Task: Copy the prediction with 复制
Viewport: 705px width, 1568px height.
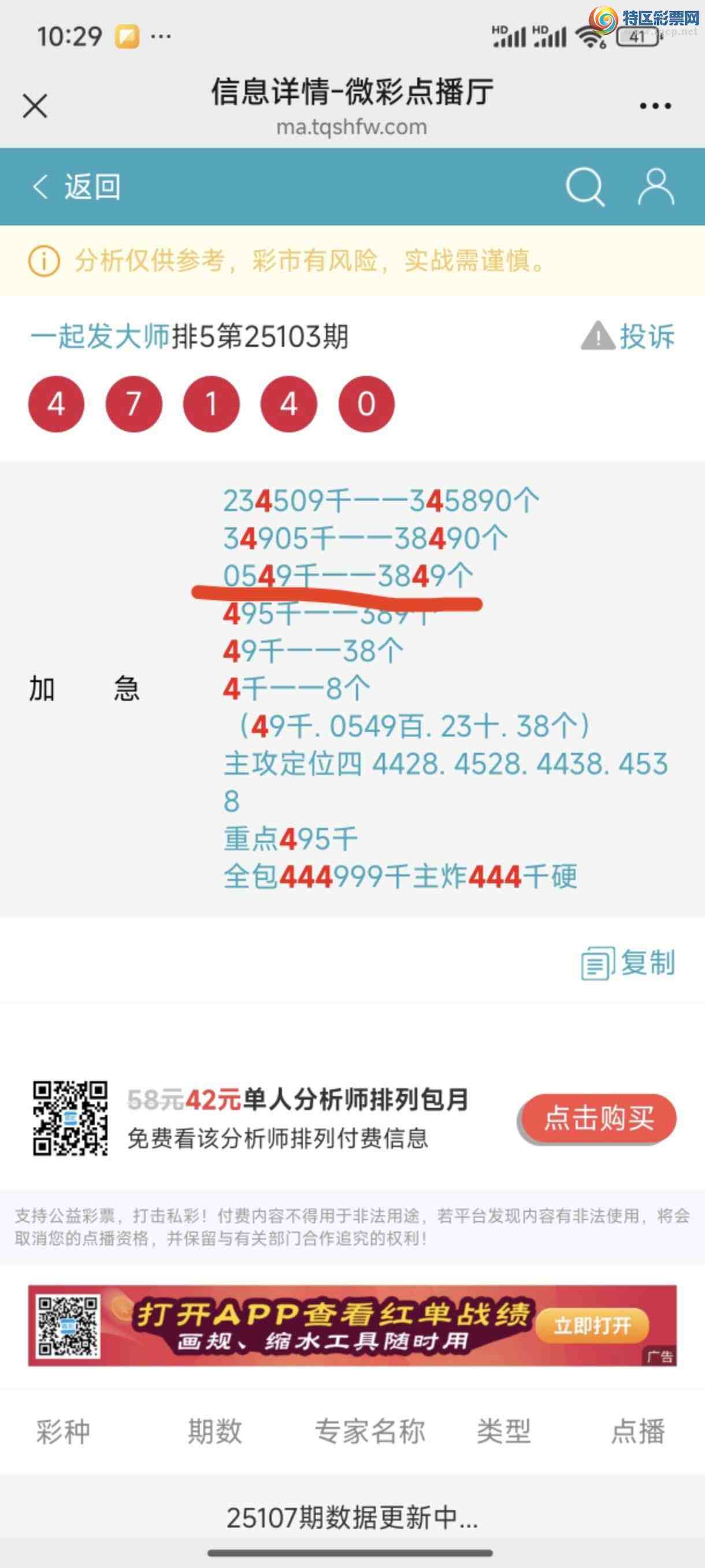Action: coord(629,963)
